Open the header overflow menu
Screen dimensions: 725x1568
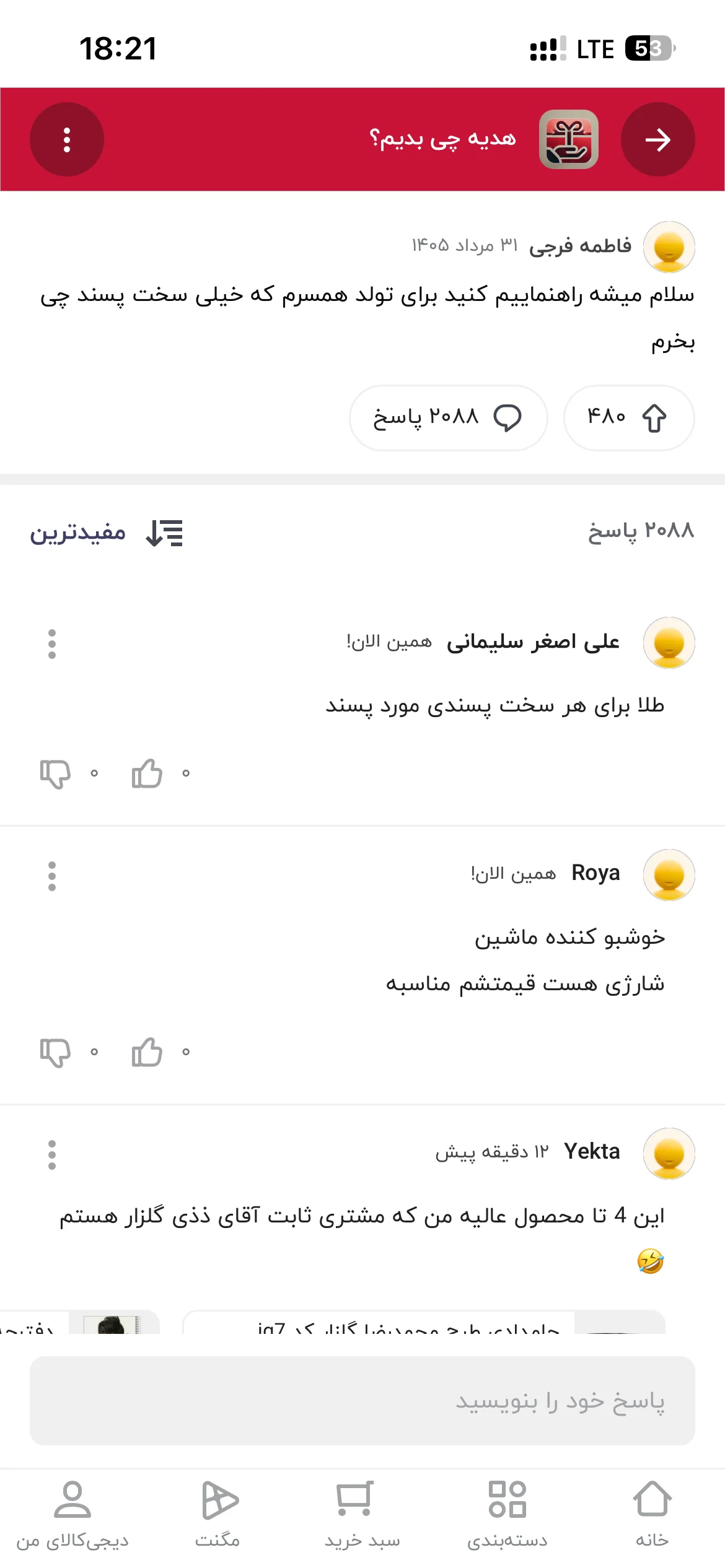[x=67, y=139]
